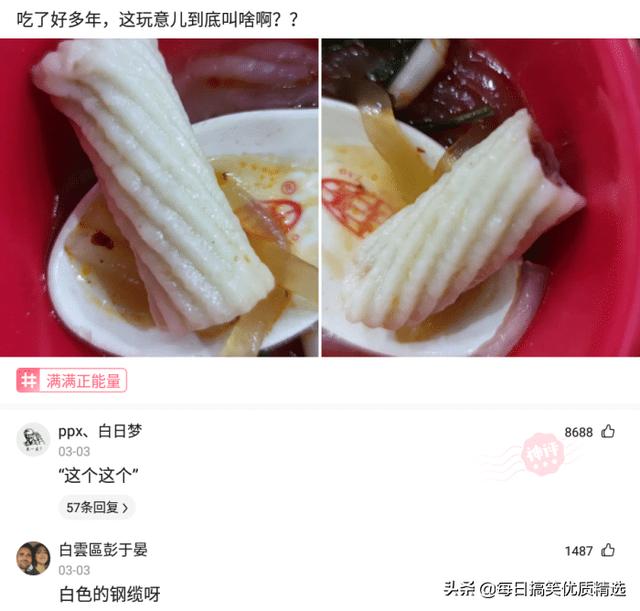The height and width of the screenshot is (611, 640).
Task: Open the right food photo
Action: 480,197
